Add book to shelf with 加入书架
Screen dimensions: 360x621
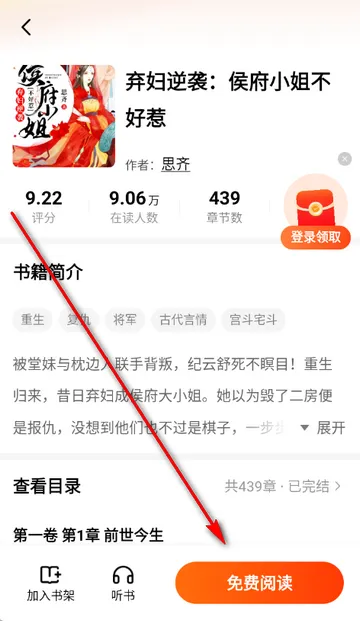coord(50,583)
